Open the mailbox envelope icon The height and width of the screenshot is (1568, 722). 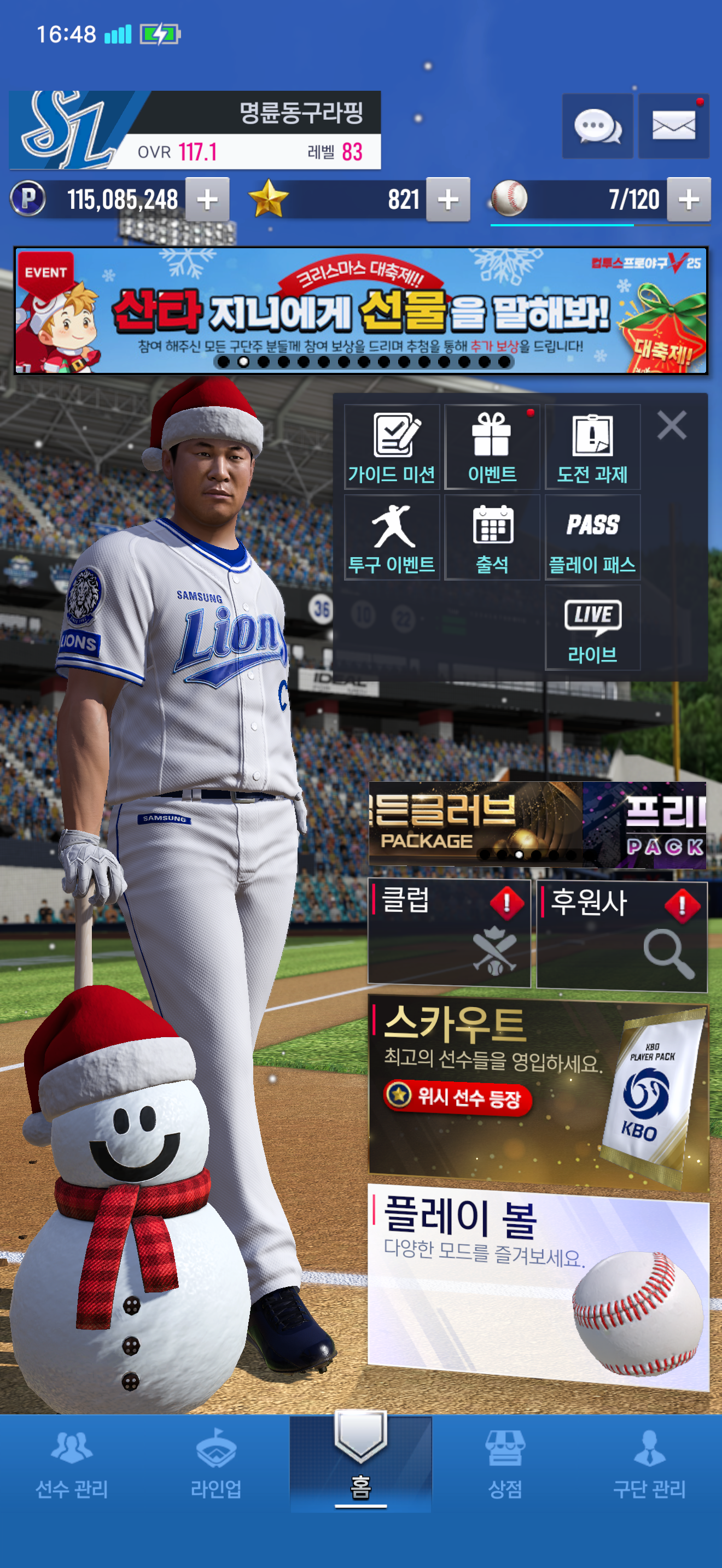pyautogui.click(x=673, y=127)
